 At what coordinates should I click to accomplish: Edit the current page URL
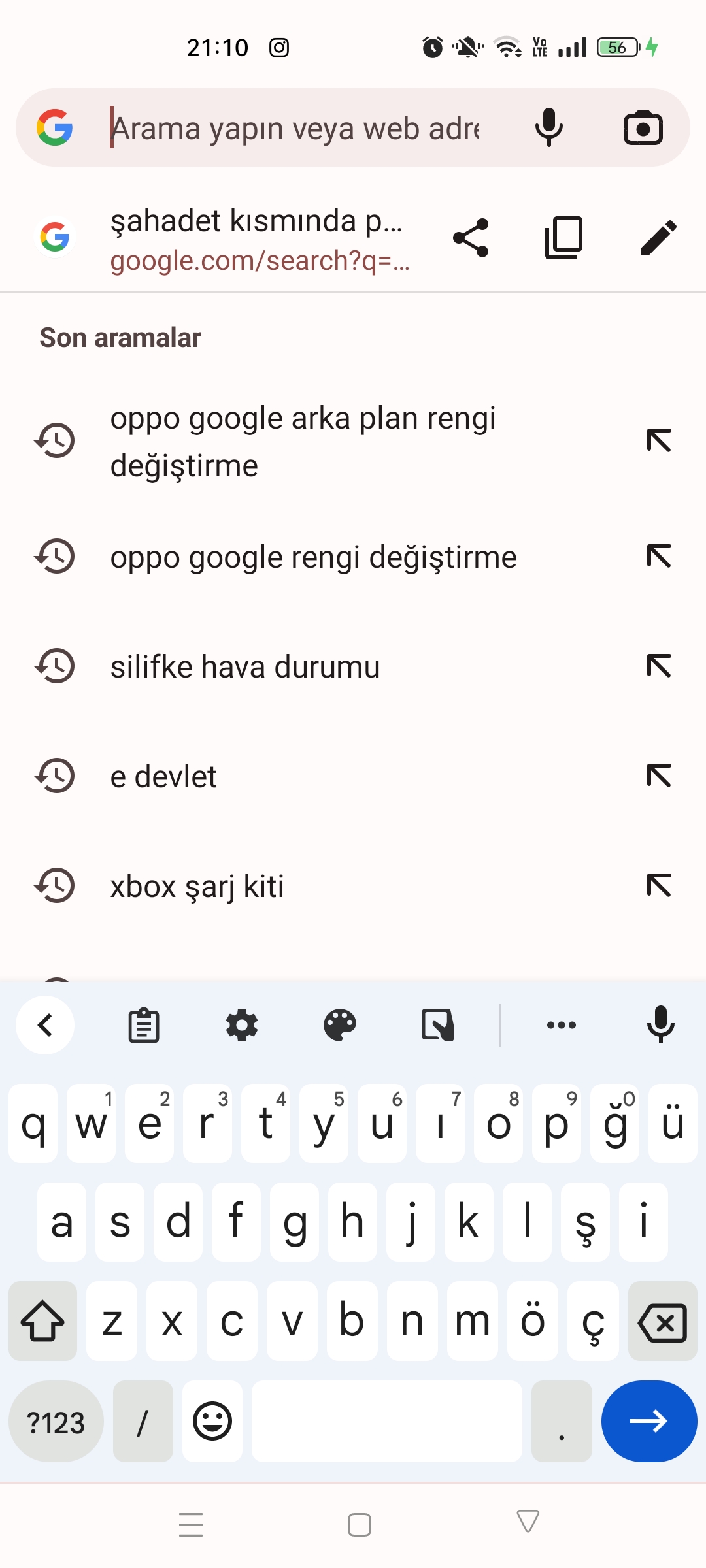658,238
